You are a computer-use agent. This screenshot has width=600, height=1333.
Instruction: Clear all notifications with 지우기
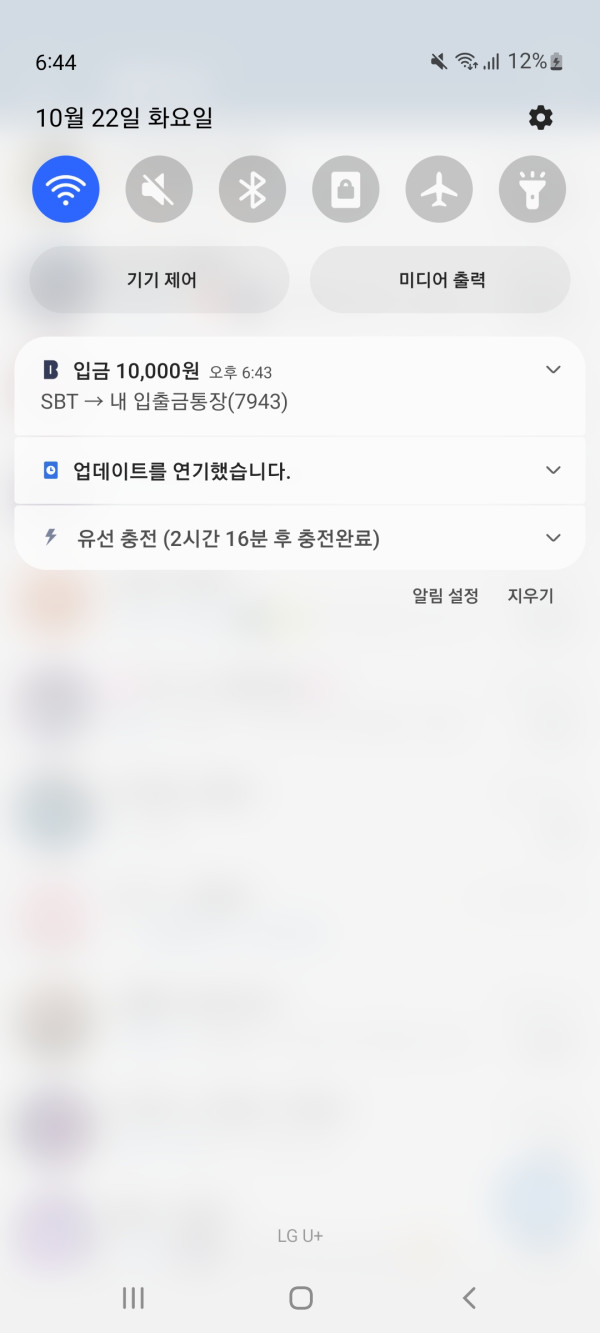pos(530,596)
